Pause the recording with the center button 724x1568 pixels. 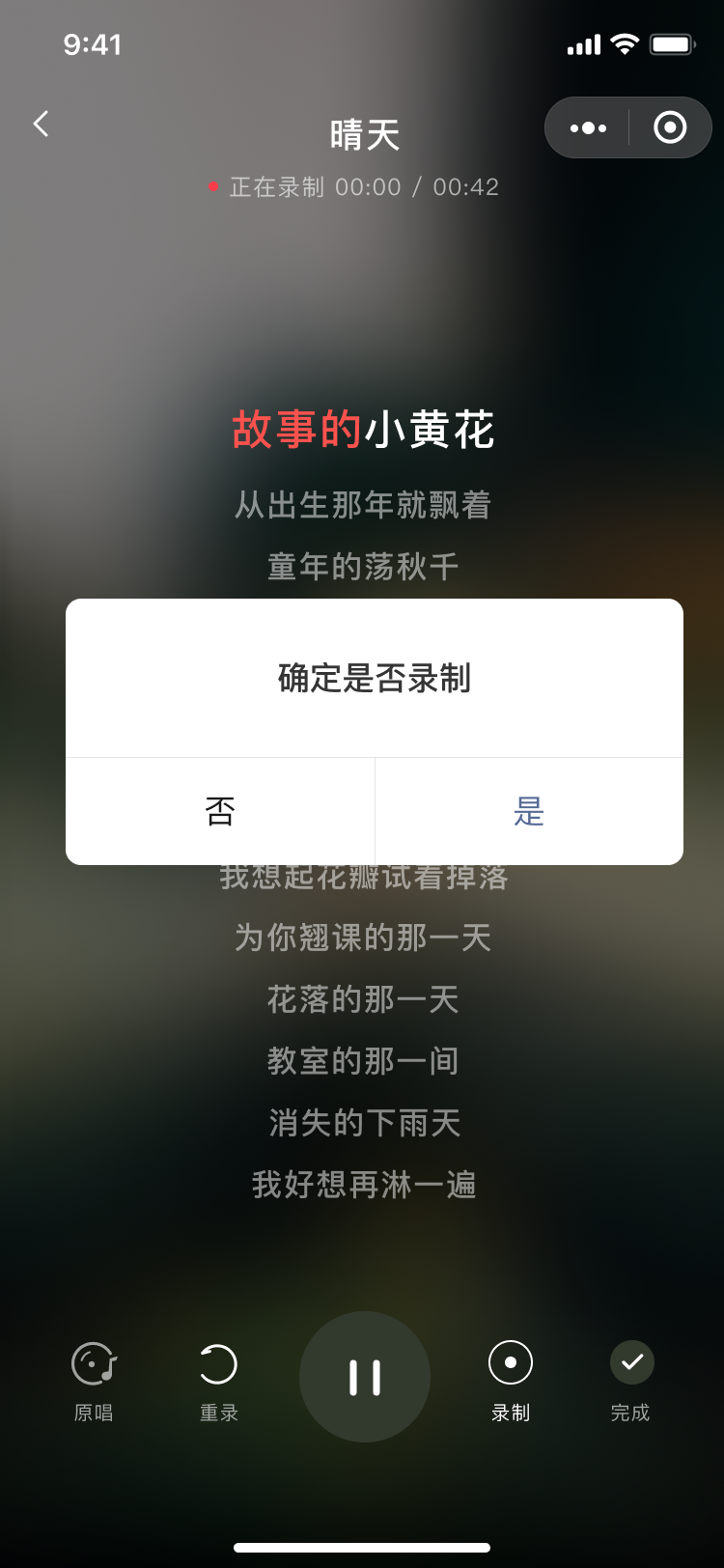pos(365,1377)
